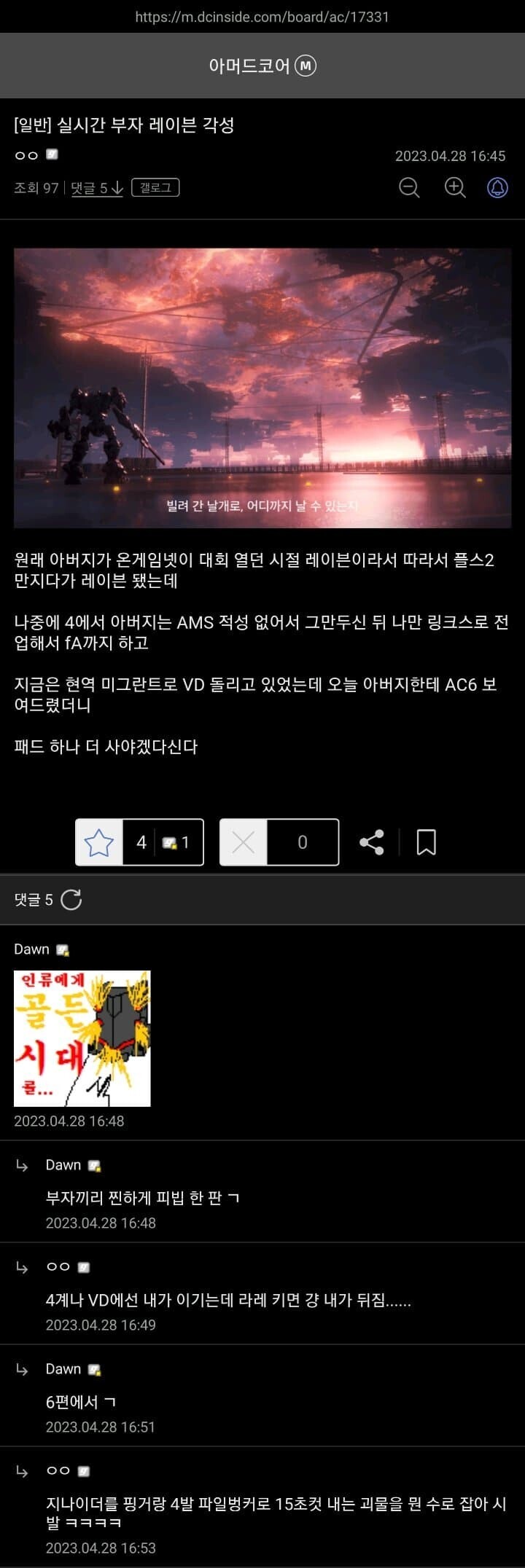This screenshot has width=525, height=1568.
Task: Tap the notification bell icon
Action: click(x=497, y=188)
